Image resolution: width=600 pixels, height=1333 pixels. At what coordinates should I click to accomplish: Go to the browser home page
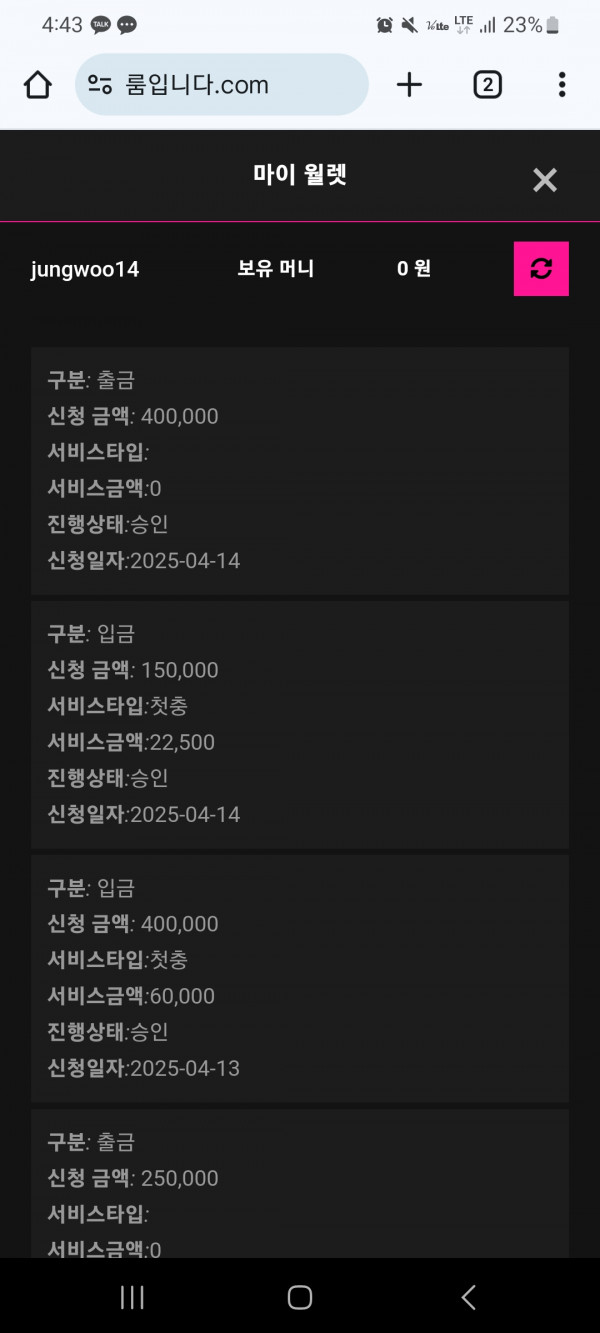pos(38,86)
